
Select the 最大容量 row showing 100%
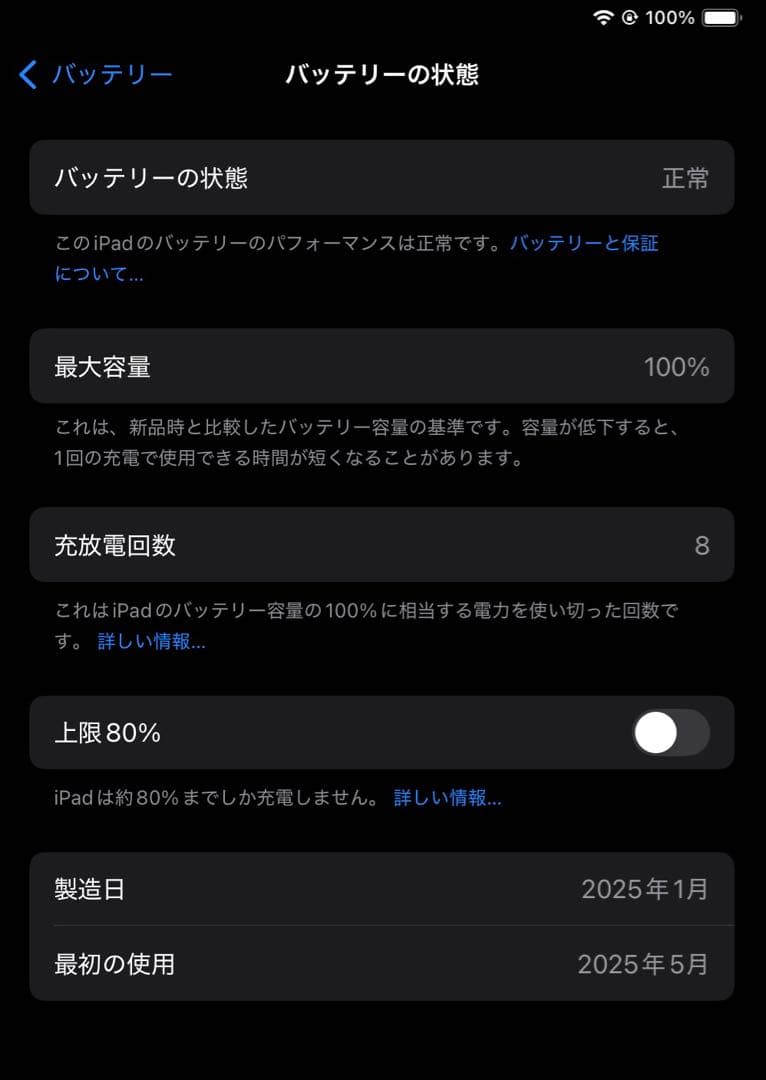[x=383, y=366]
